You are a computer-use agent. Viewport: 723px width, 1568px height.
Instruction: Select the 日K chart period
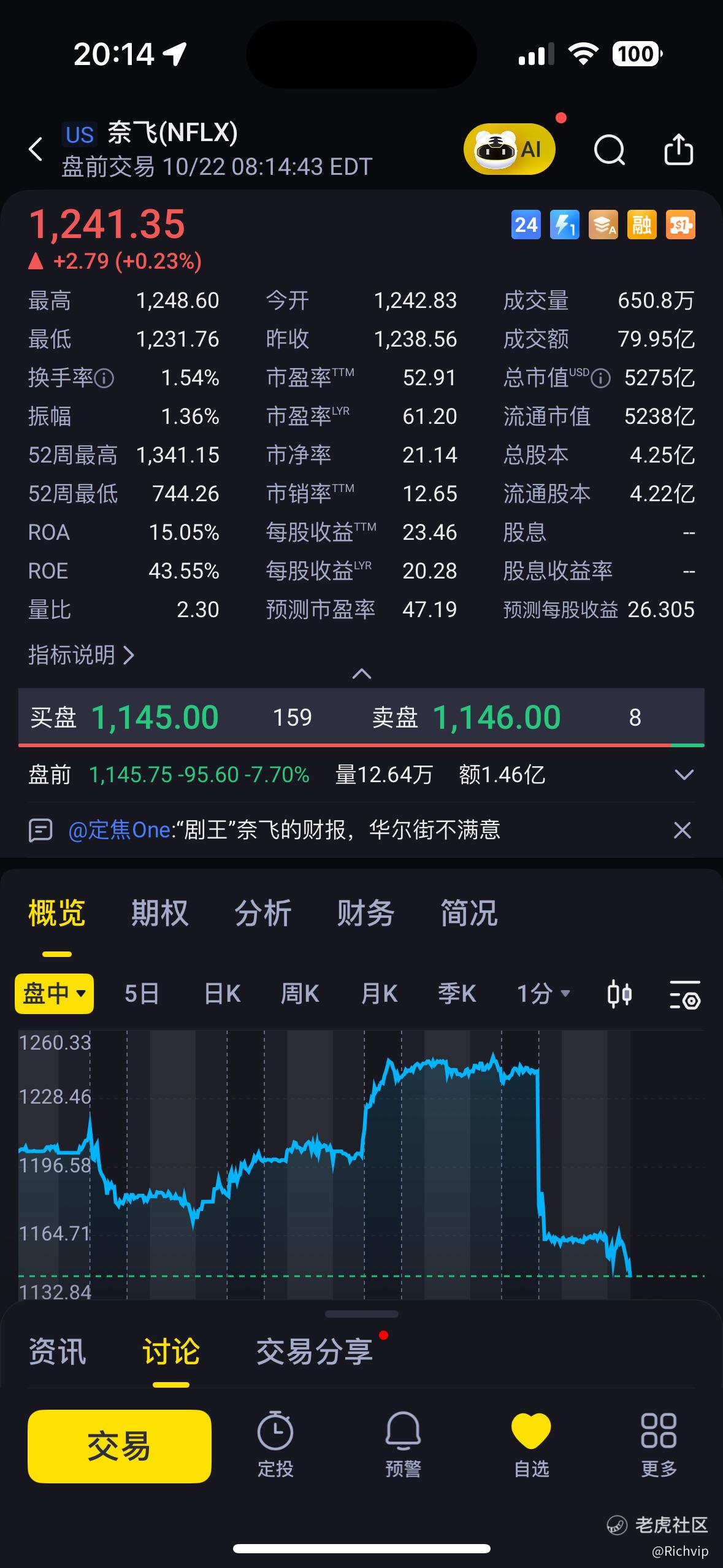[x=222, y=994]
